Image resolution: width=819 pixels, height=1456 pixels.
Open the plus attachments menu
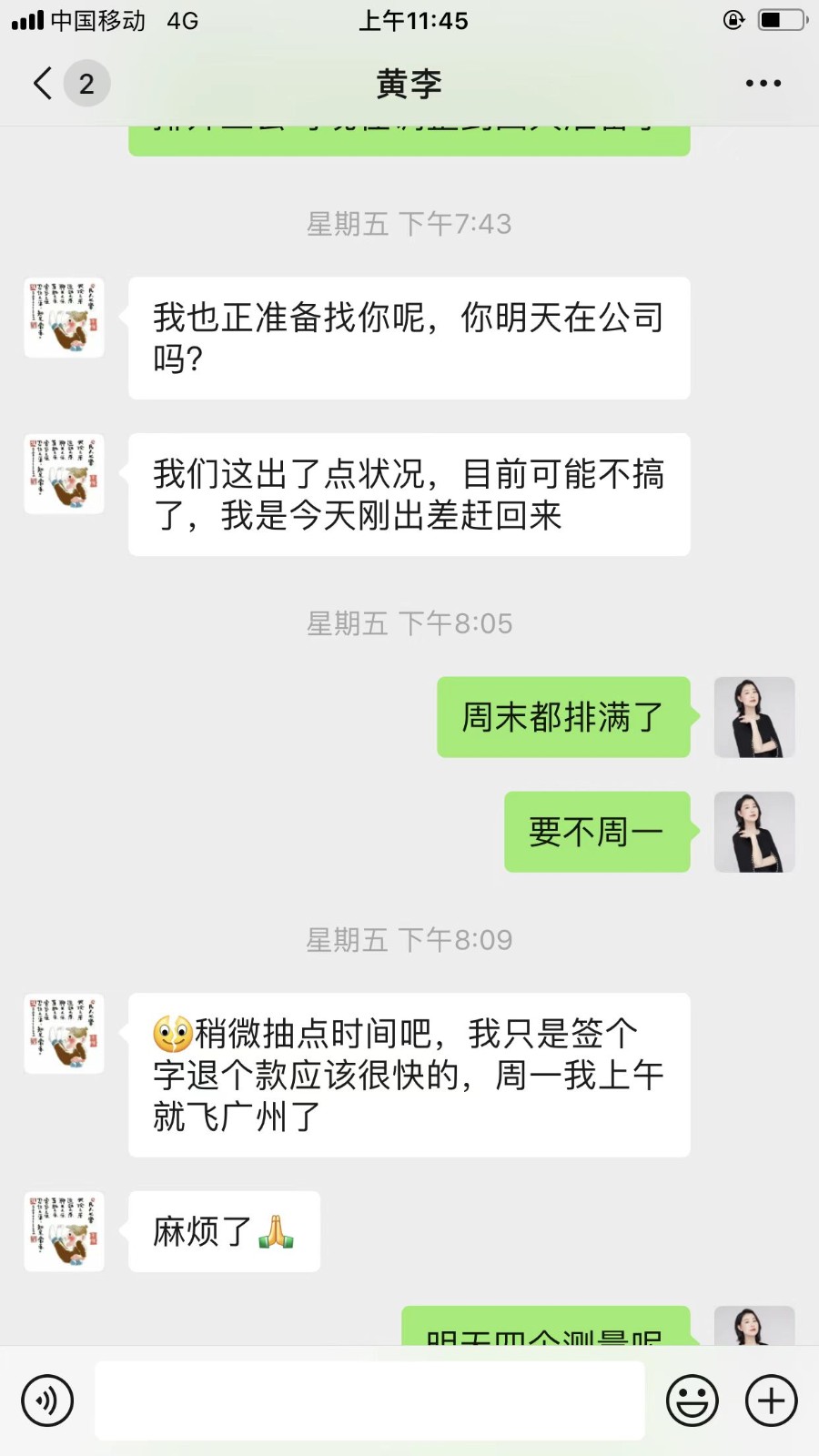tap(771, 1400)
